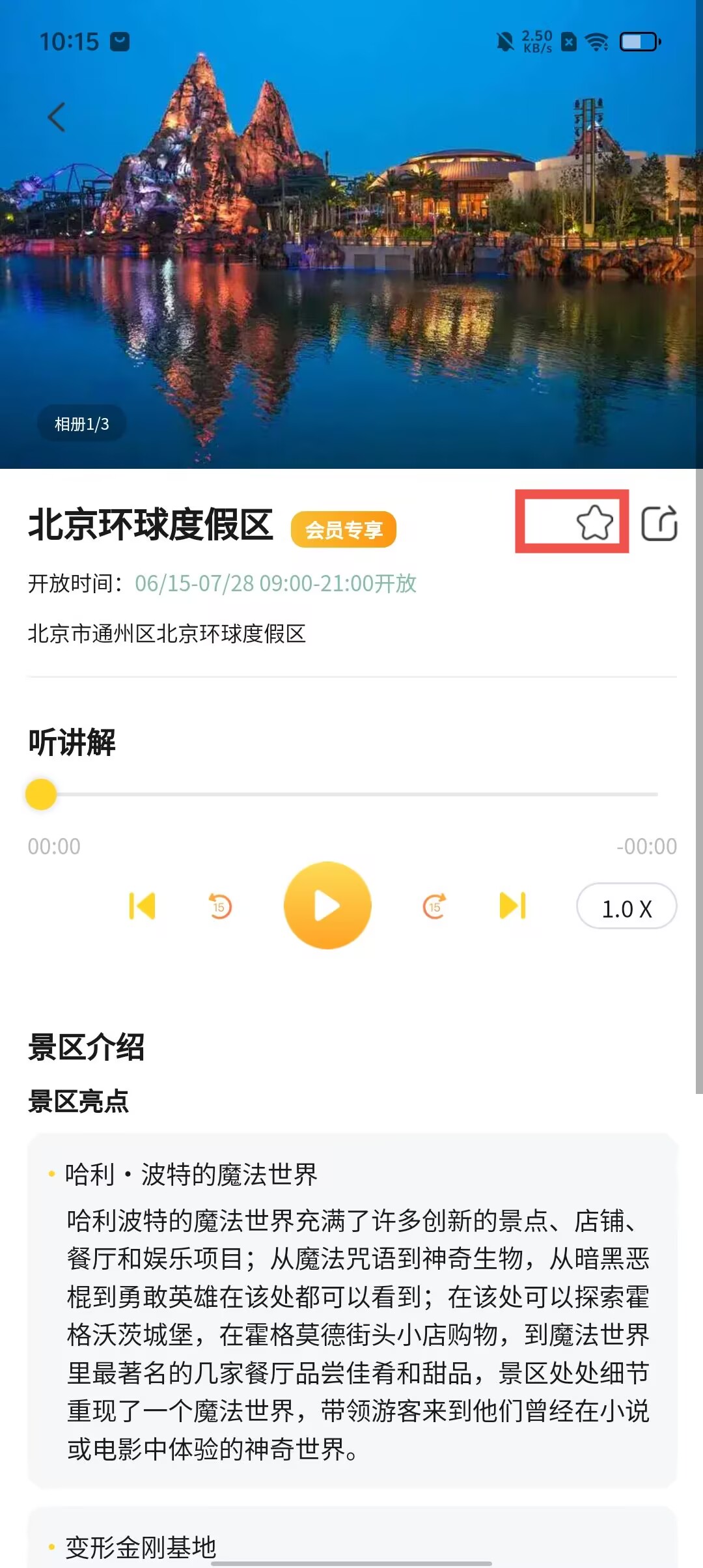Go back using the arrow
Screen dimensions: 703x1568
pos(57,117)
